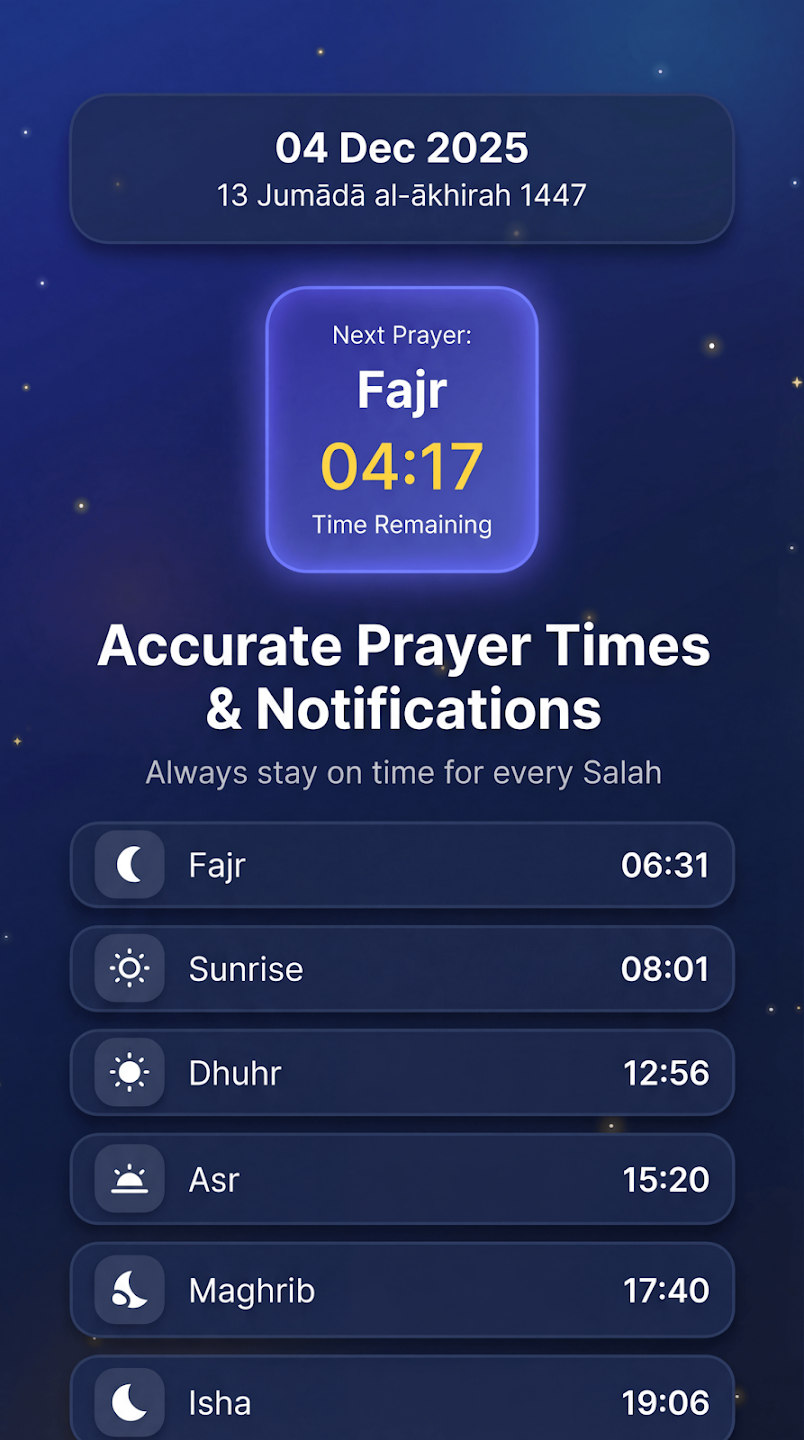804x1440 pixels.
Task: Select the time 06:31 next to Fajr
Action: point(665,865)
